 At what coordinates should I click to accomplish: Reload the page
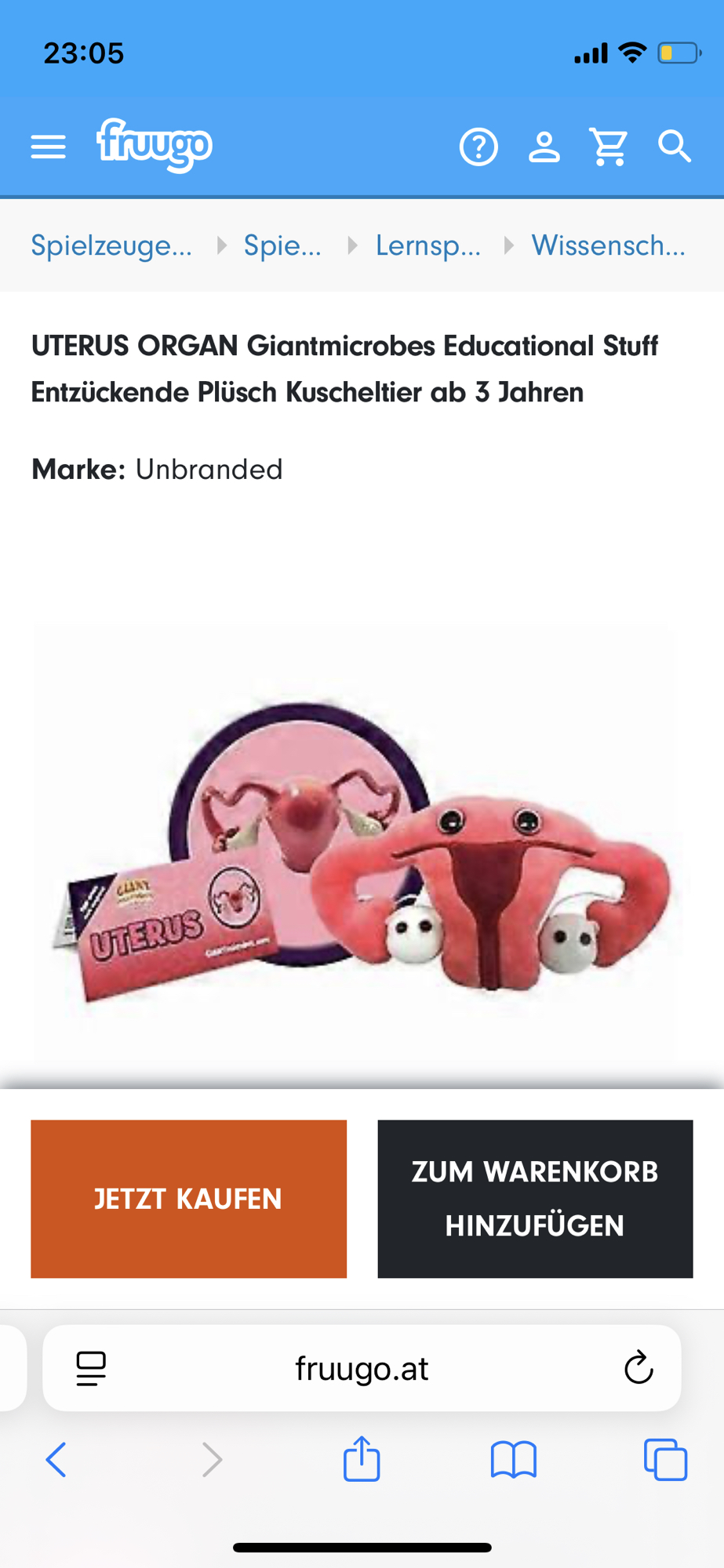(x=639, y=1369)
